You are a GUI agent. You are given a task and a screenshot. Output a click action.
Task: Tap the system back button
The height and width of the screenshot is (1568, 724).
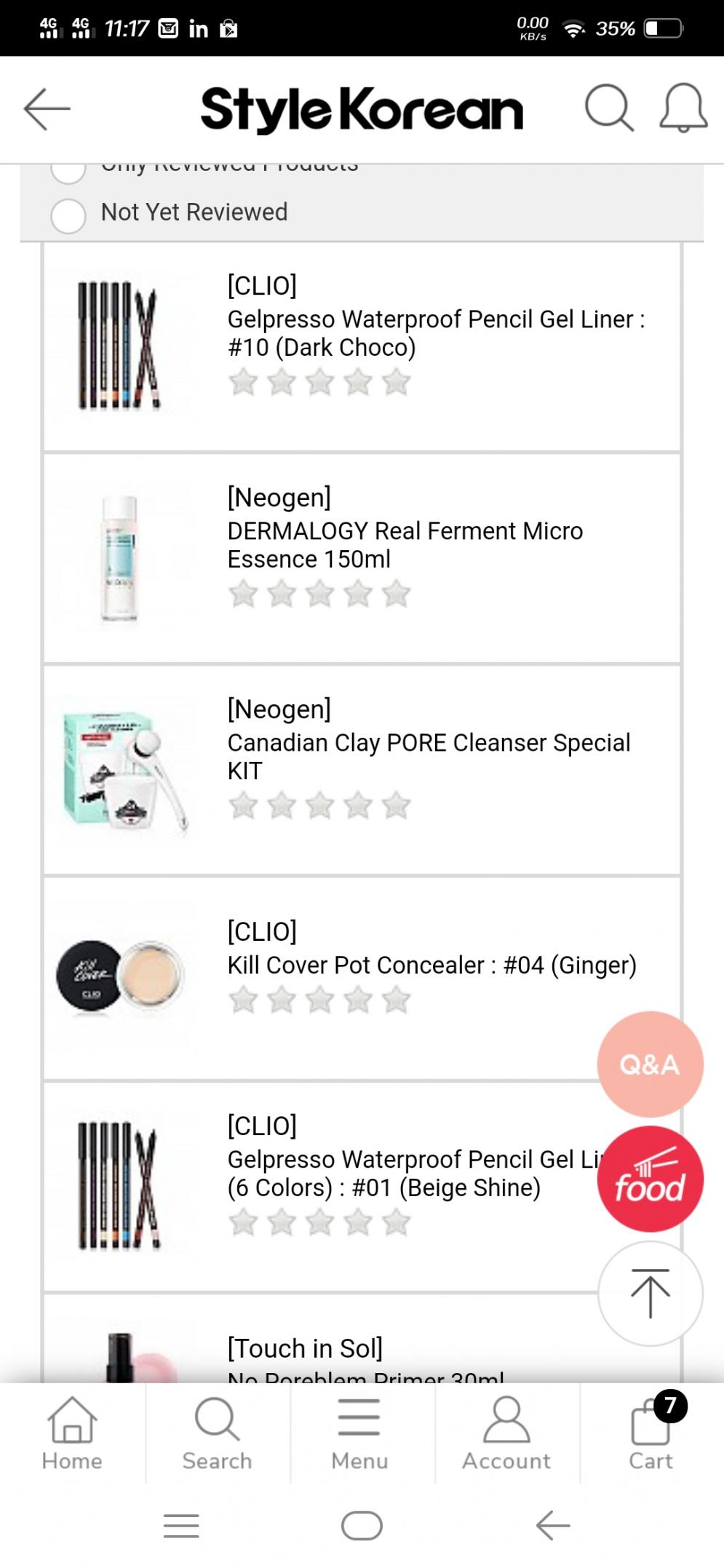tap(553, 1525)
